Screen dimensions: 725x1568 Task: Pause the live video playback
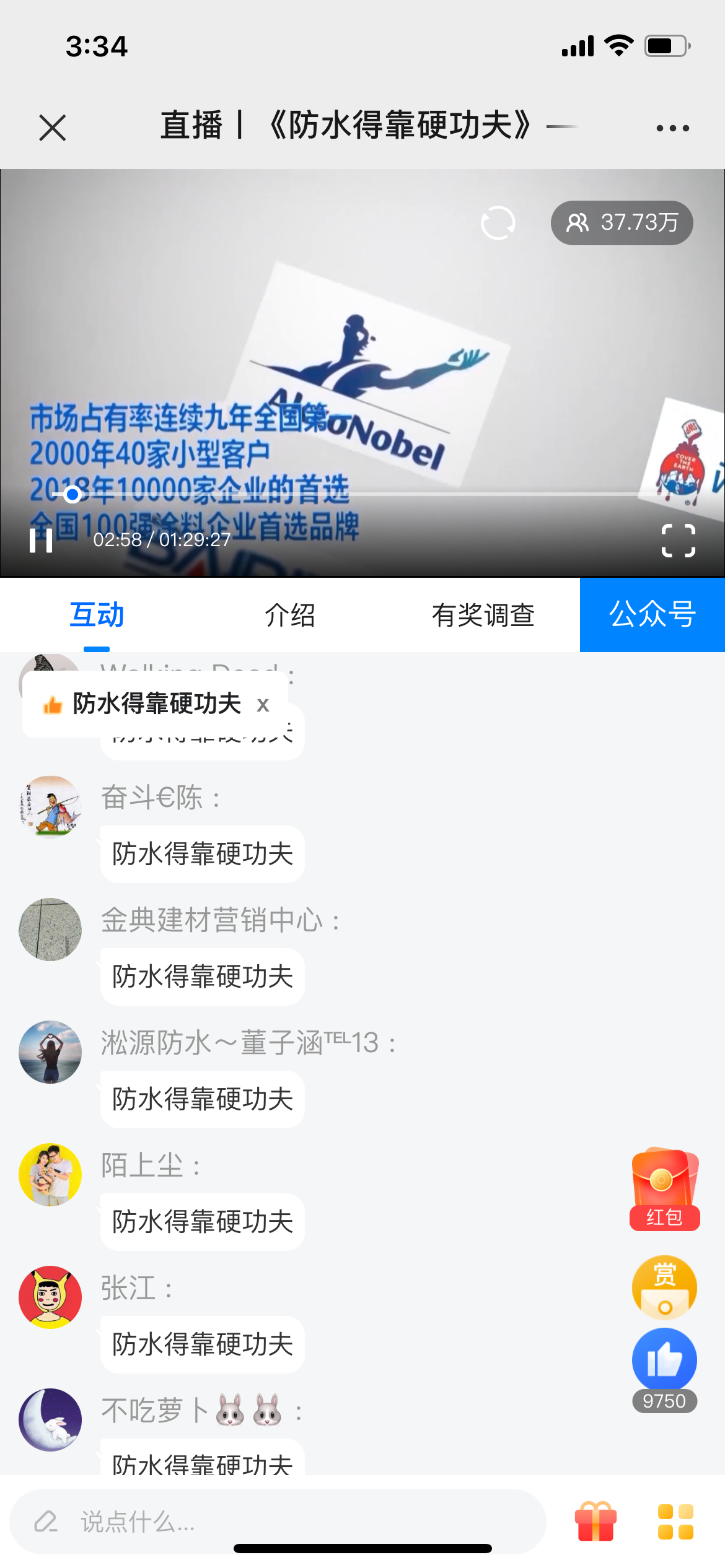coord(41,541)
